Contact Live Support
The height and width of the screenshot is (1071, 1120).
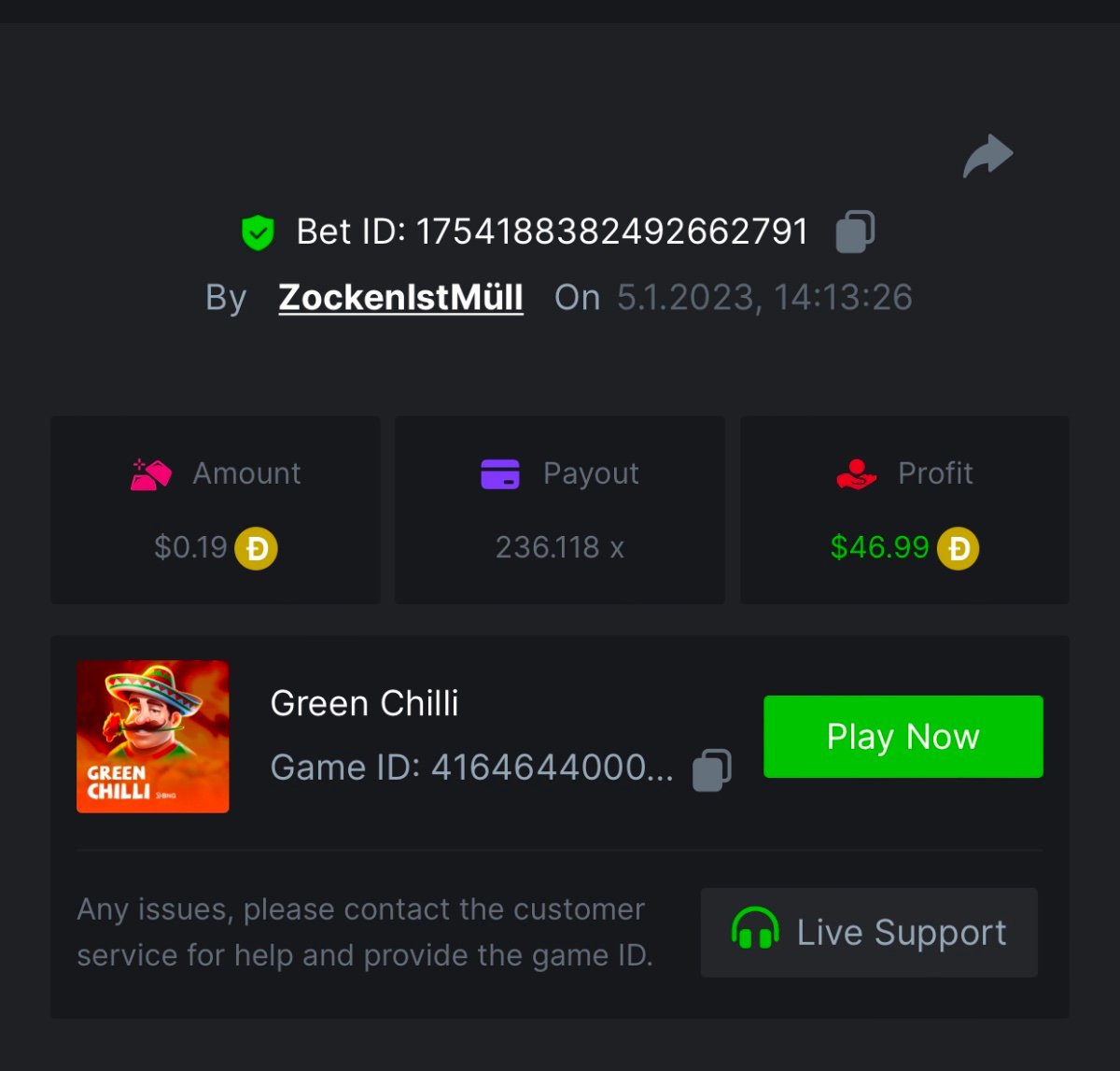point(869,932)
